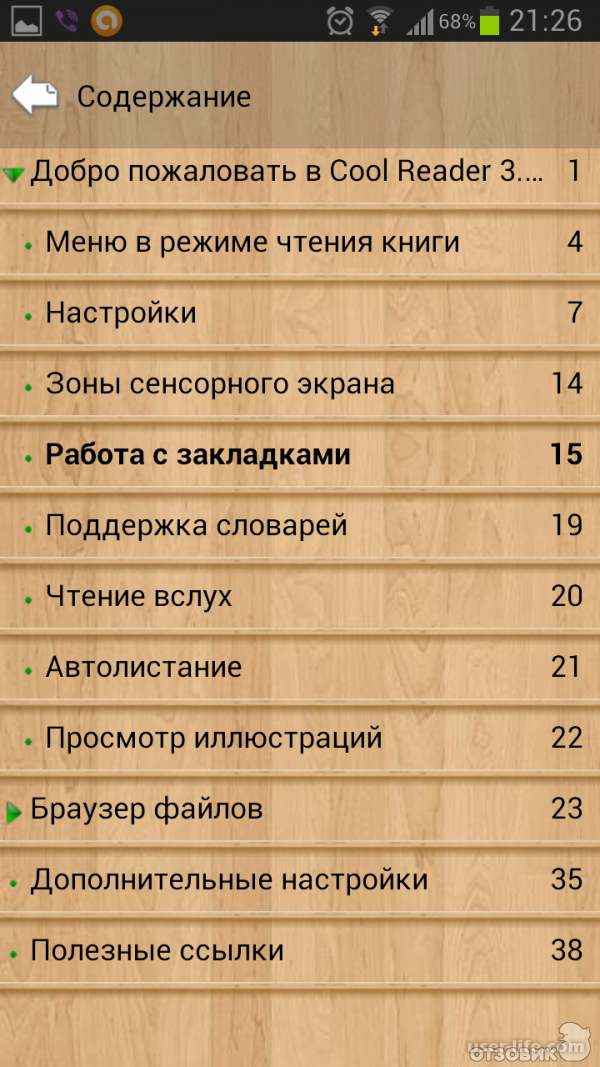Open 'Просмотр иллюстраций' chapter
Screen dimensions: 600x1067
click(x=300, y=738)
